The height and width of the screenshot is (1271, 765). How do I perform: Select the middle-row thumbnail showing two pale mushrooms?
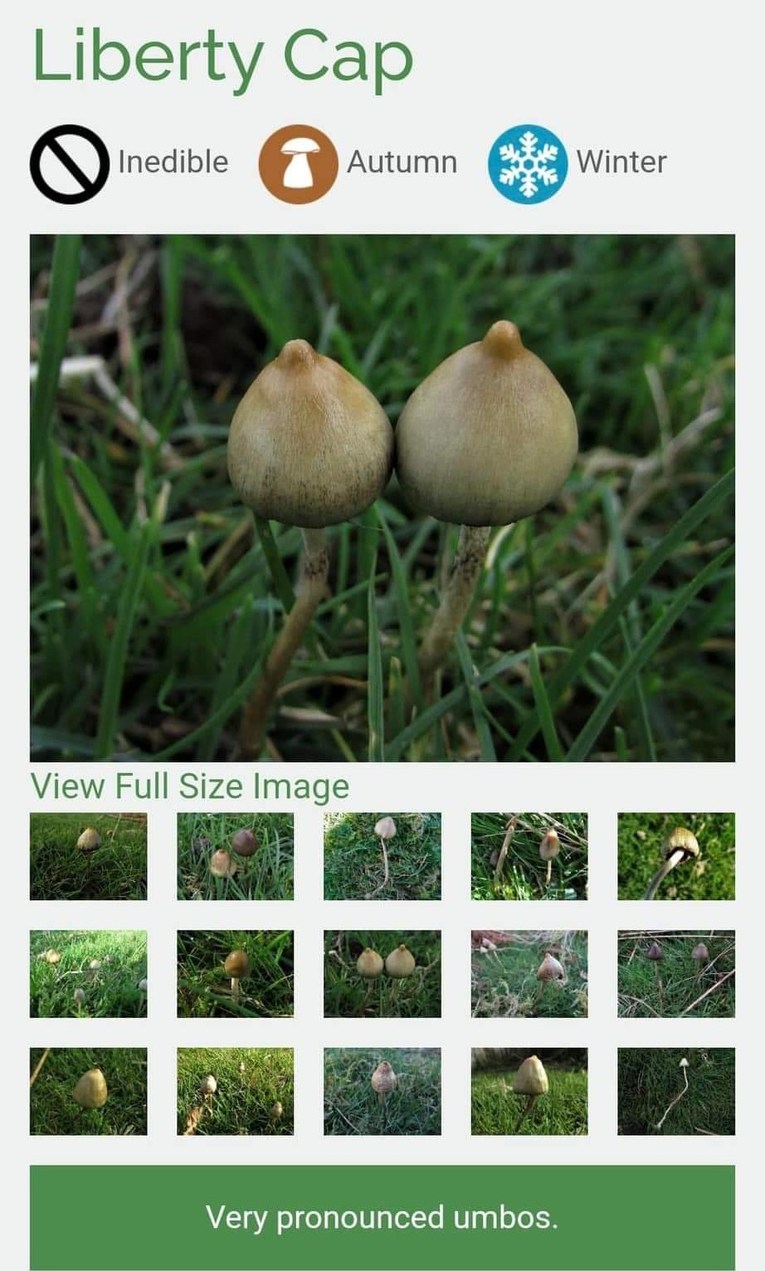(x=382, y=974)
